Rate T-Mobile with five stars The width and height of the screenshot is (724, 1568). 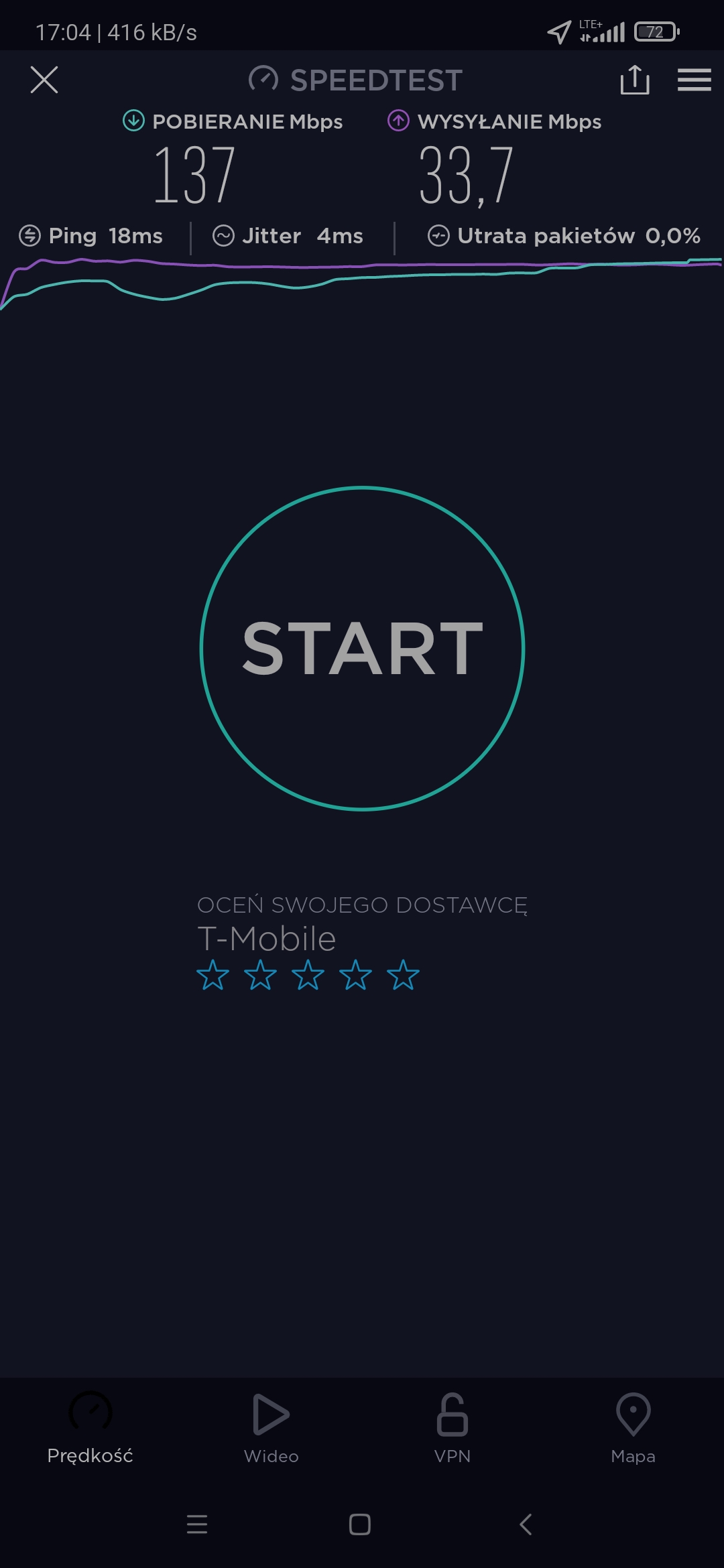tap(403, 975)
